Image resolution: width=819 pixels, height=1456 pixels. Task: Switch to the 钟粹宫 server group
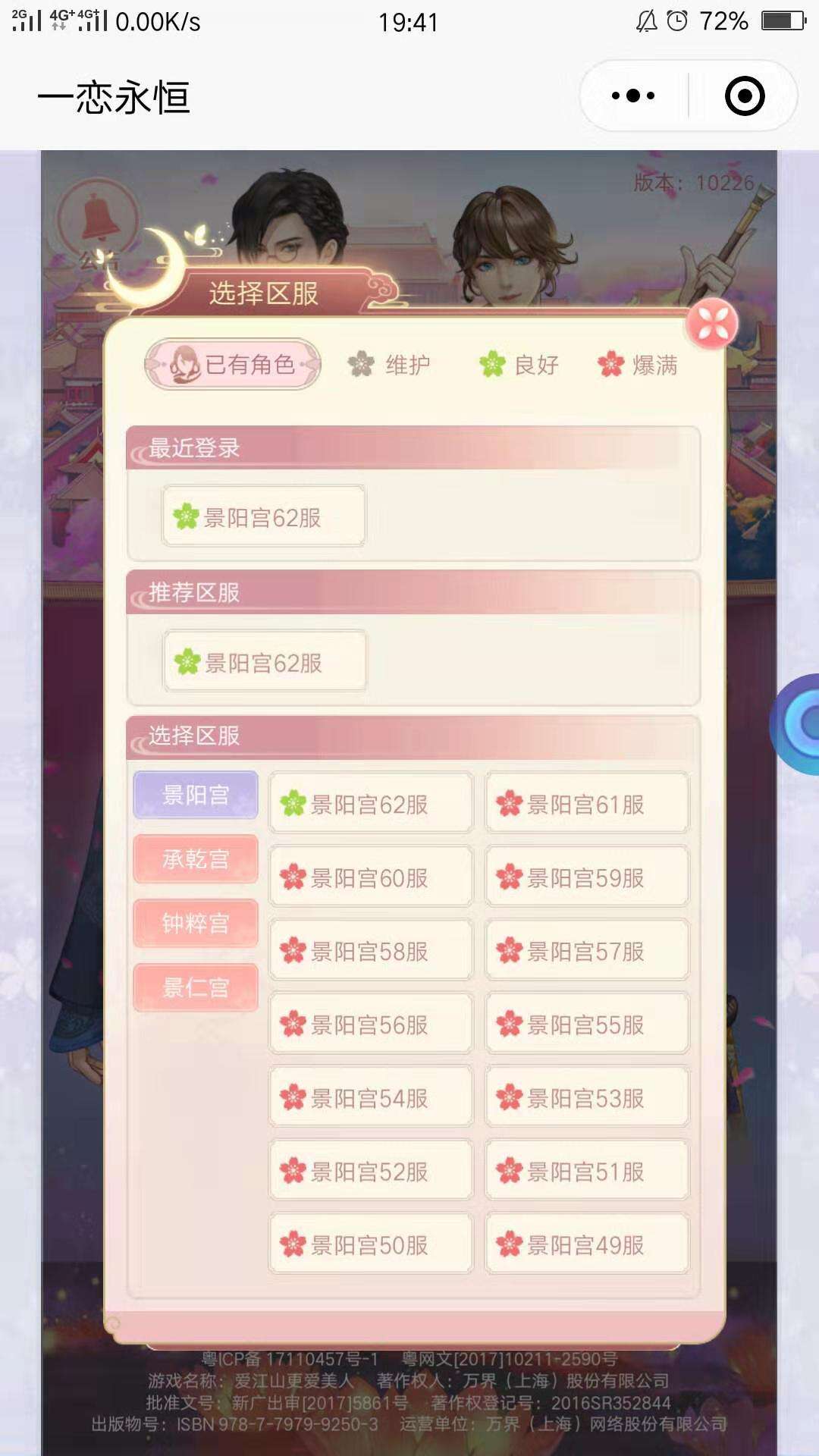(196, 924)
